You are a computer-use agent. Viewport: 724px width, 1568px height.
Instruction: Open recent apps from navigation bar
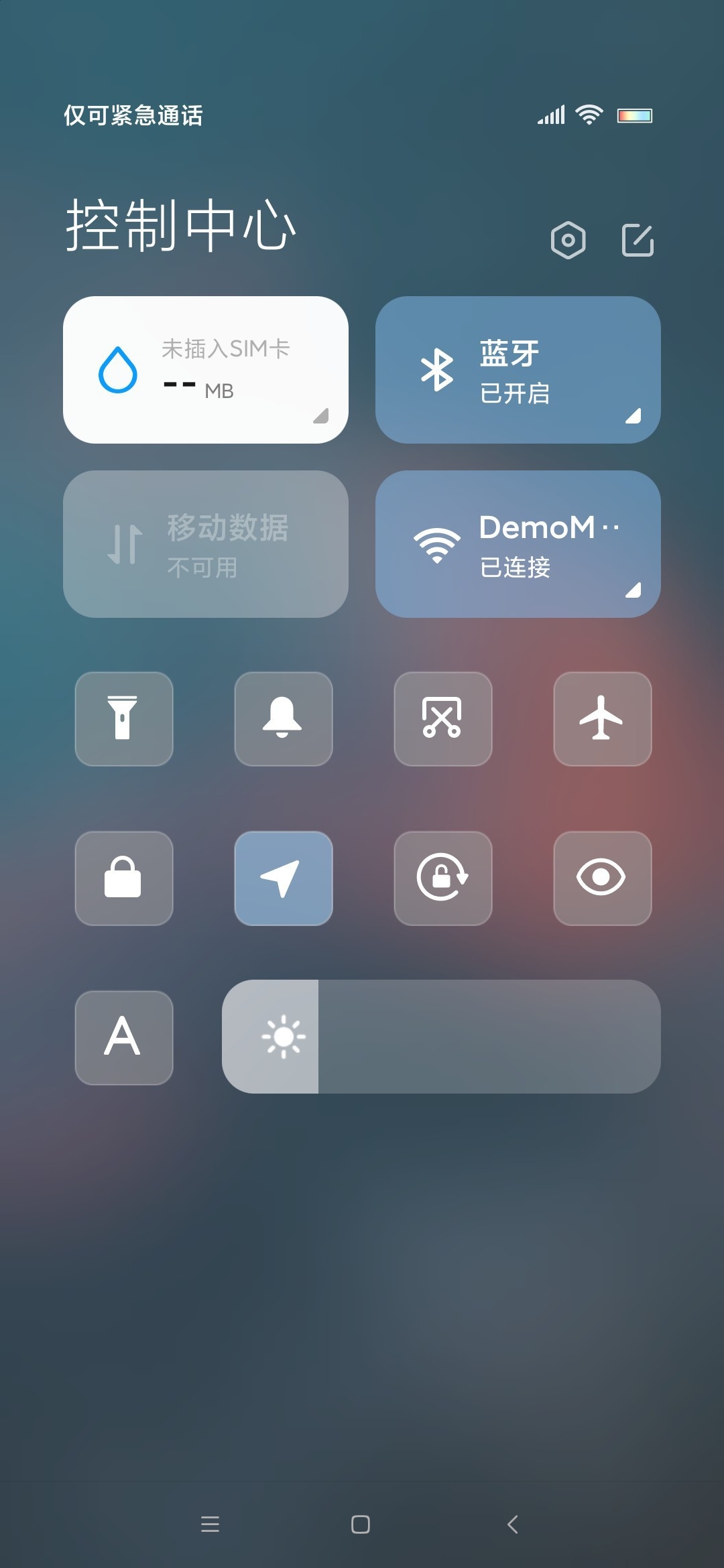pyautogui.click(x=210, y=1524)
